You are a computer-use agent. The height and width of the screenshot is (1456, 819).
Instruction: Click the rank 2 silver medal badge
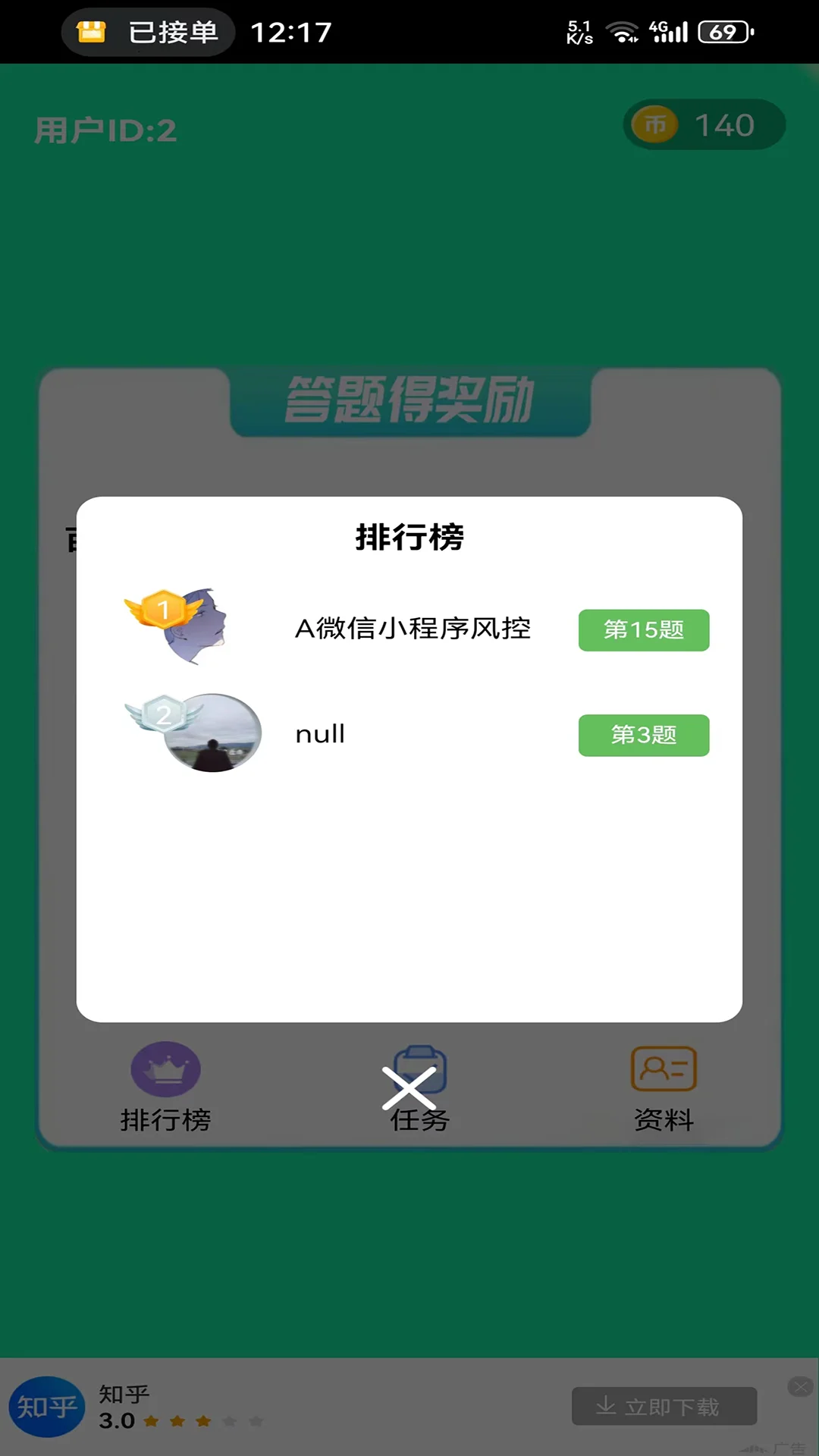[165, 714]
